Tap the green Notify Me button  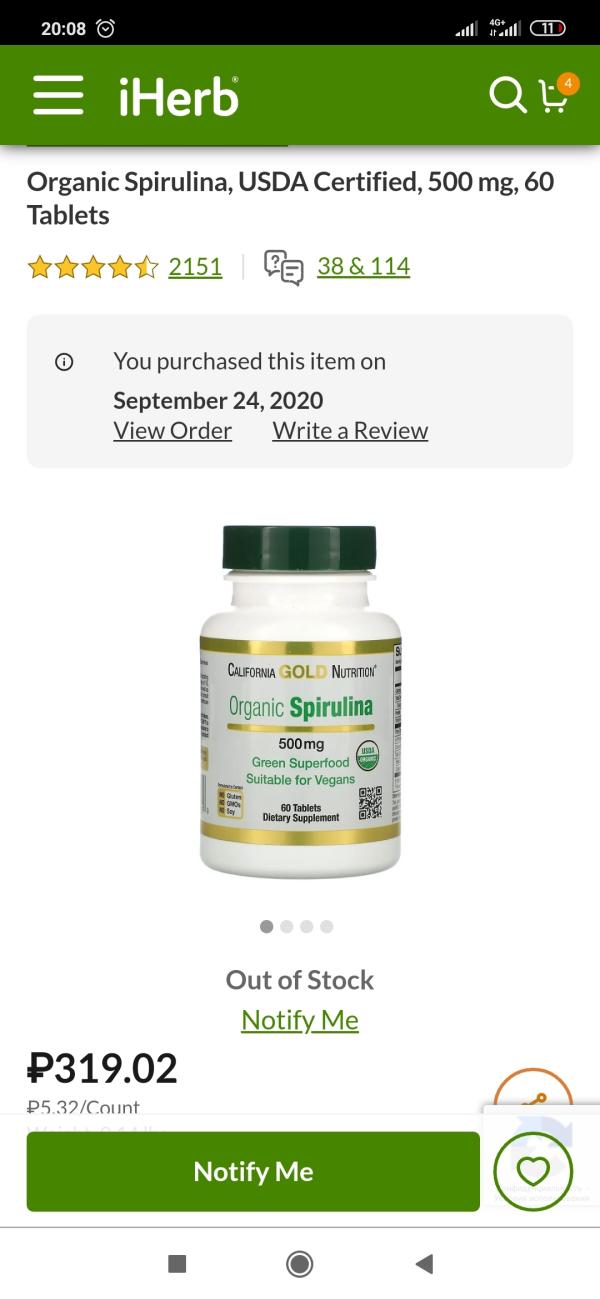click(x=253, y=1172)
